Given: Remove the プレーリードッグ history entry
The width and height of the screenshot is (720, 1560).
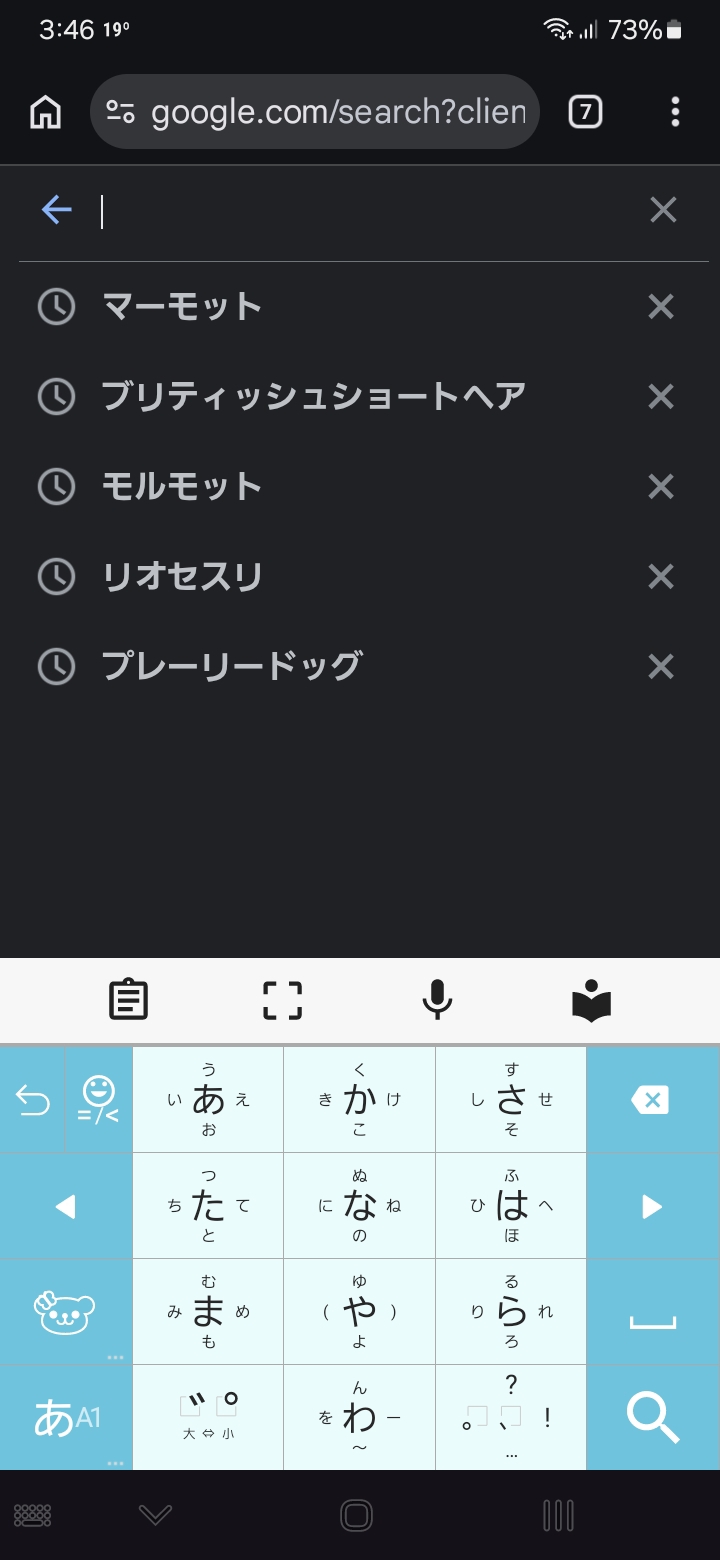Looking at the screenshot, I should click(x=661, y=667).
